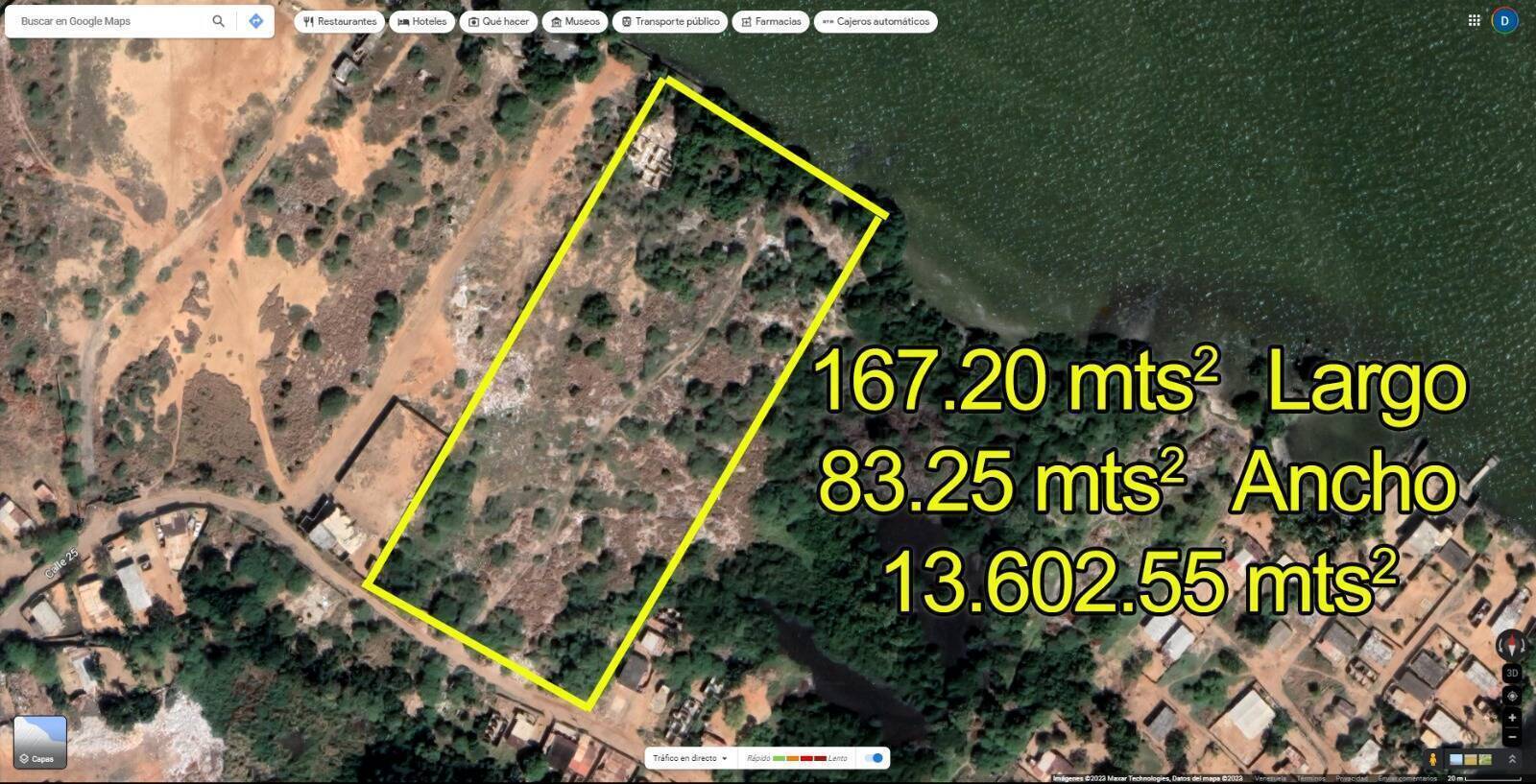Viewport: 1536px width, 784px height.
Task: Zoom in with the plus button
Action: coord(1512,718)
